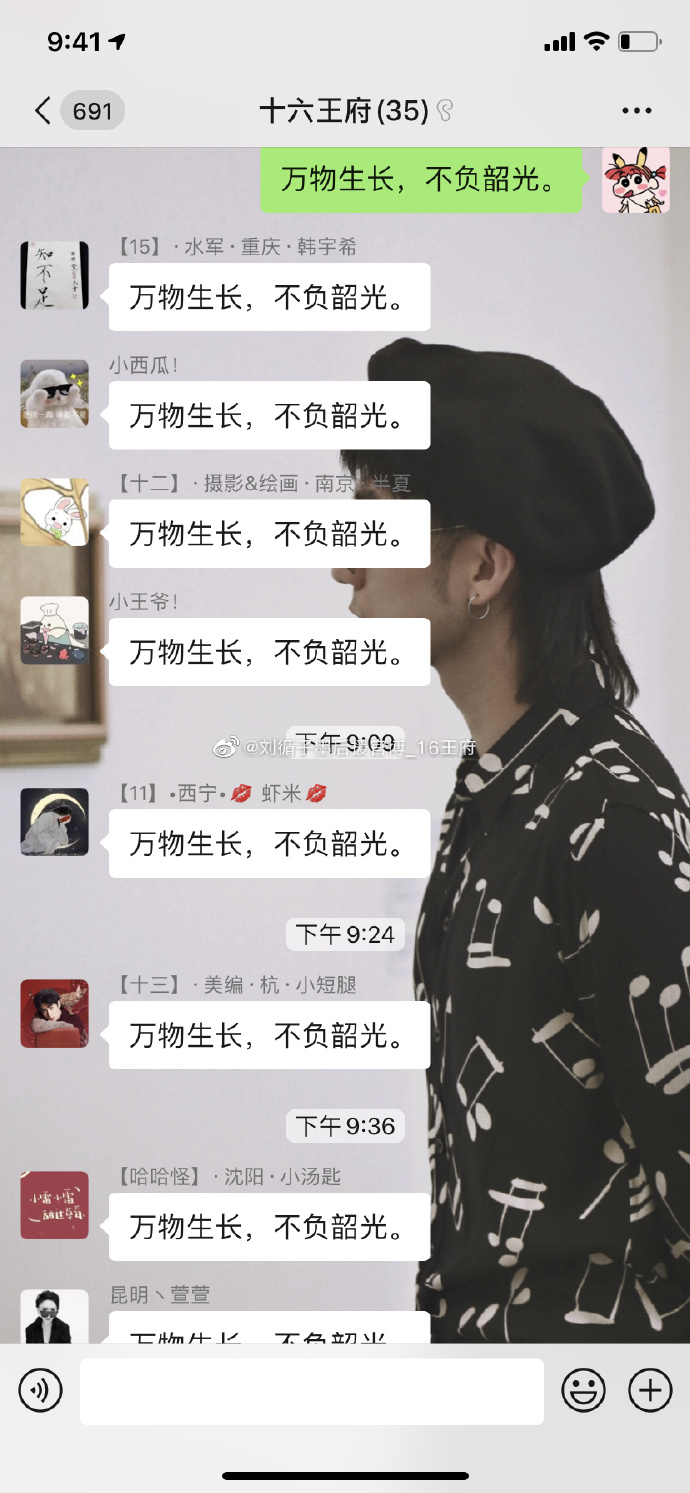Screen dimensions: 690x1493
Task: Open 虾米's avatar profile
Action: click(55, 821)
